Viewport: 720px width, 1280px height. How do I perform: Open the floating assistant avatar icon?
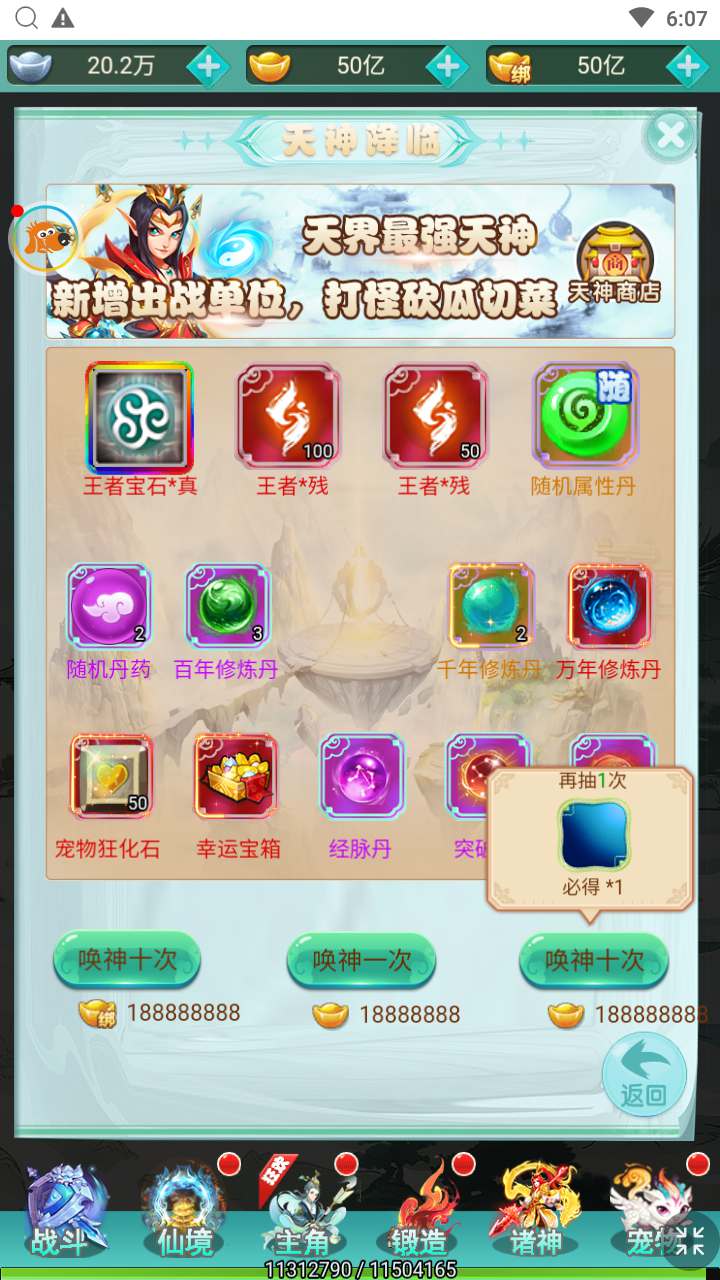[43, 237]
